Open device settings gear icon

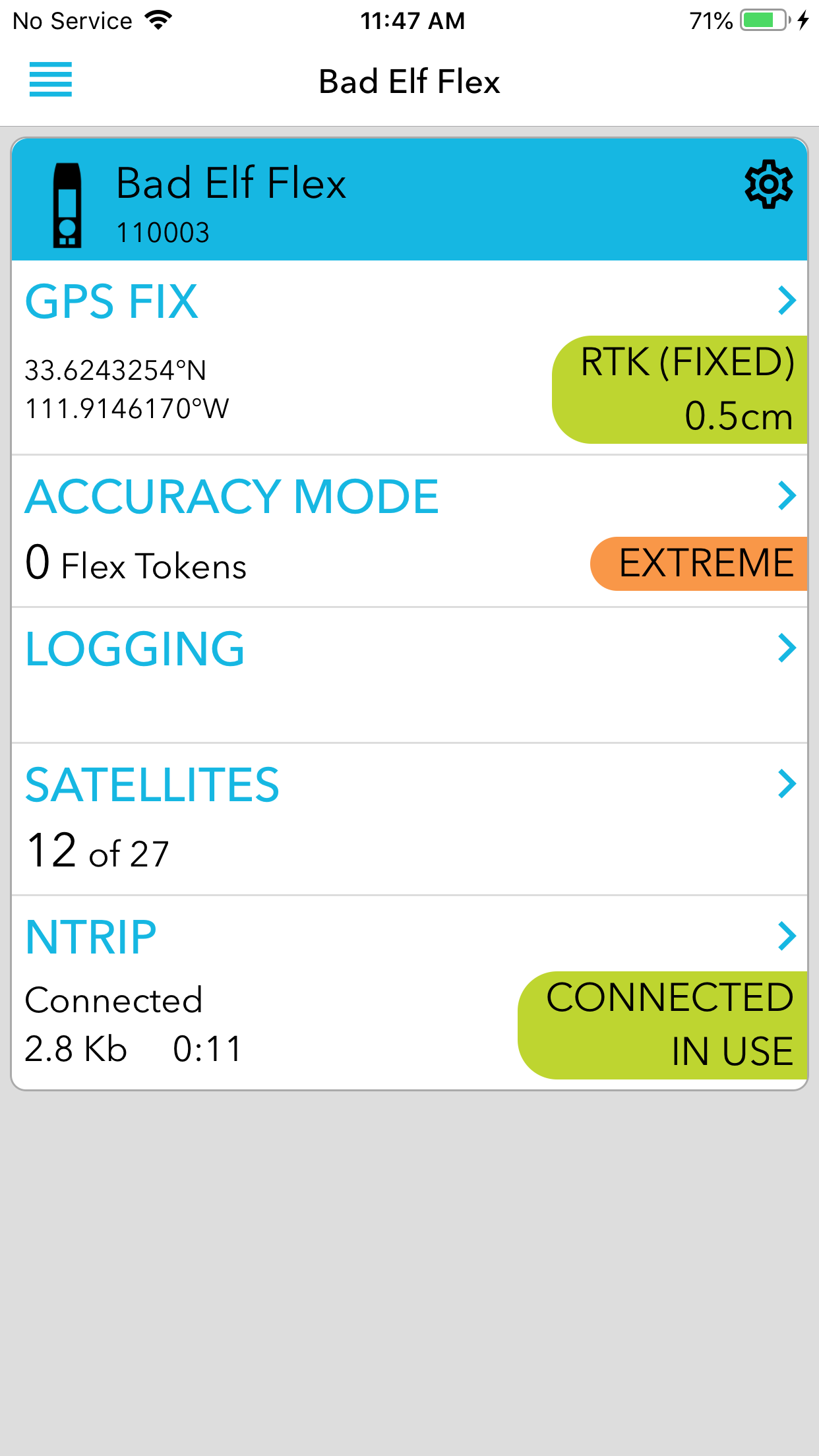(x=768, y=184)
